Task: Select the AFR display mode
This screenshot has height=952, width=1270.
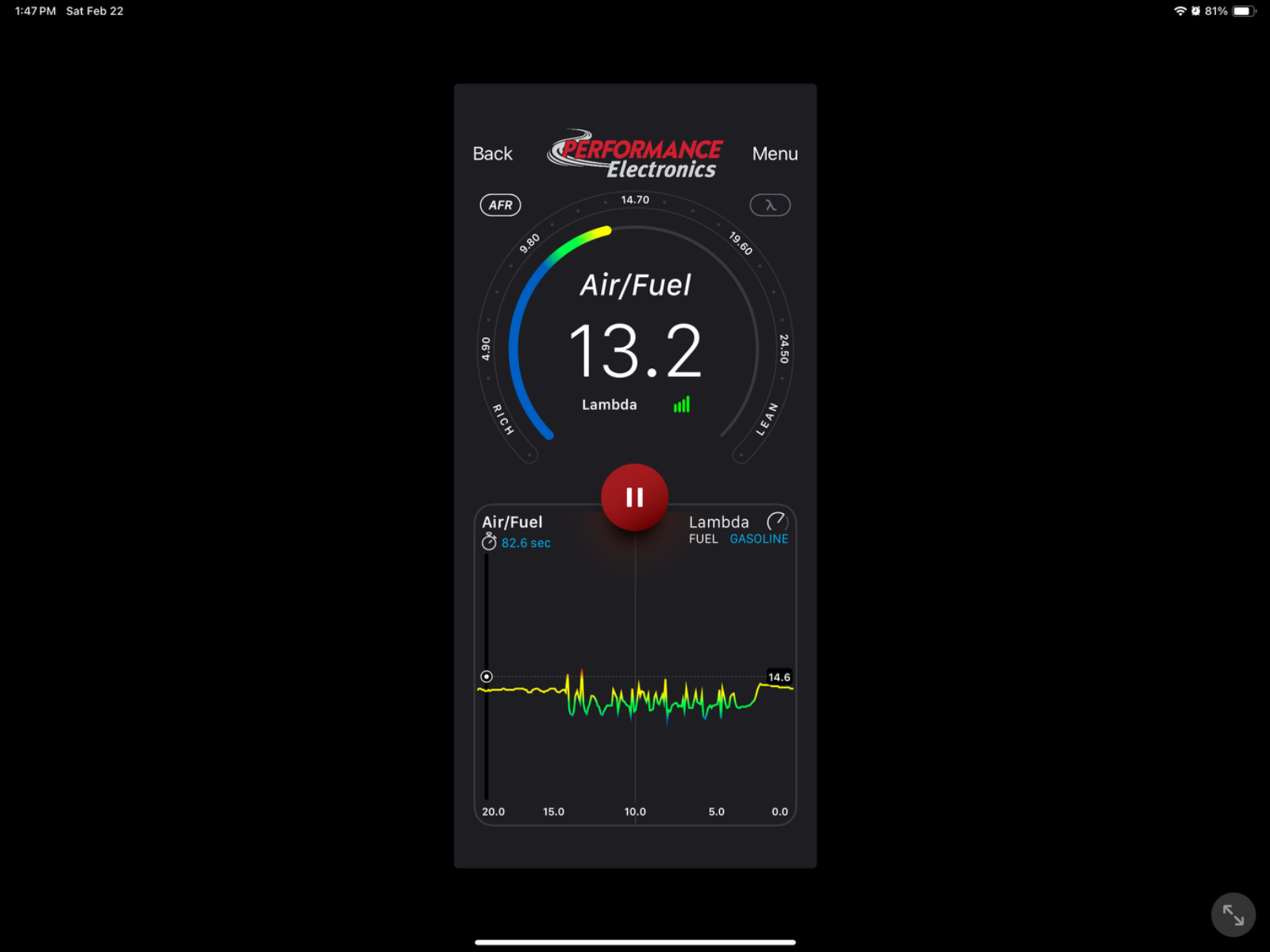Action: 500,205
